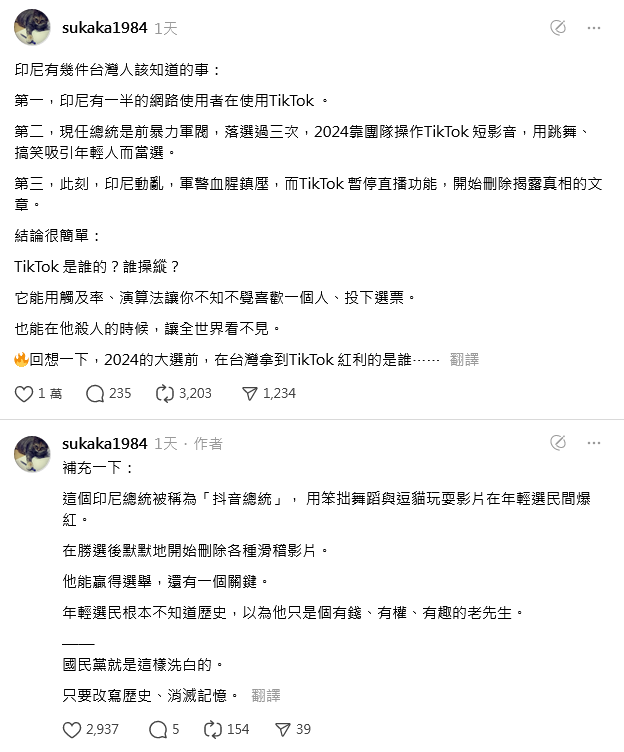This screenshot has width=624, height=752.
Task: Open the overflow menu on the first post
Action: tap(594, 28)
